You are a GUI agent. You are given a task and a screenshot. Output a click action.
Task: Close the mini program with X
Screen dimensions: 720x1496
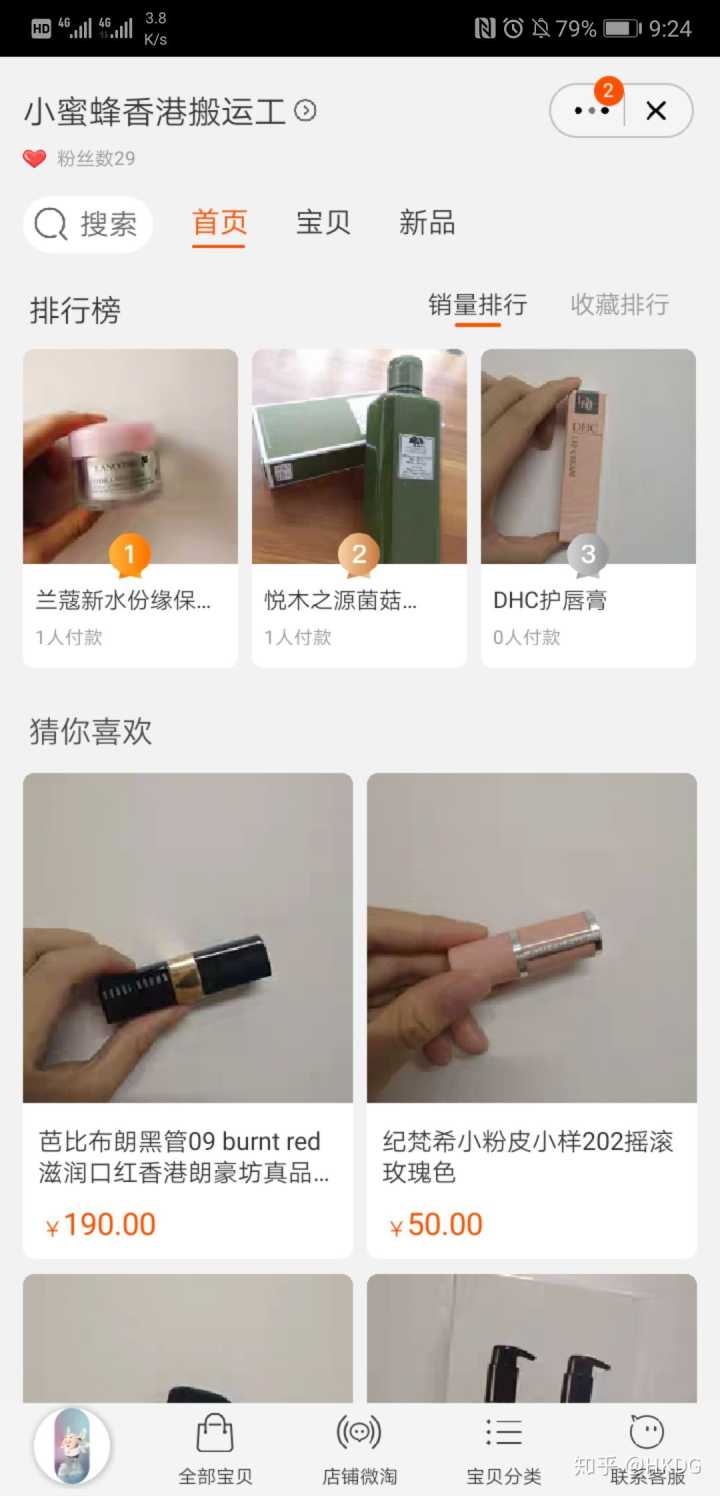tap(656, 111)
